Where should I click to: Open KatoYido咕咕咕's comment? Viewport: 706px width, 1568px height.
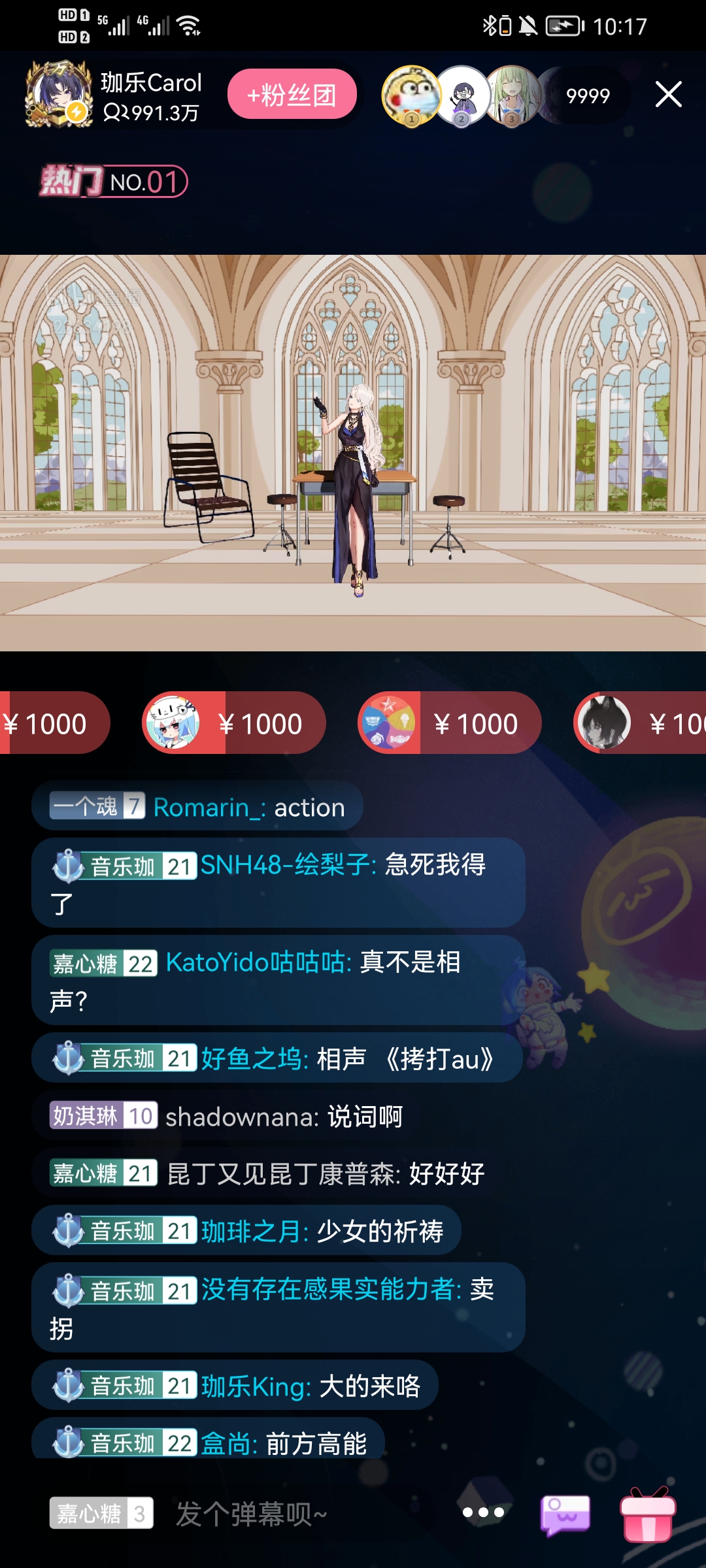pos(278,980)
